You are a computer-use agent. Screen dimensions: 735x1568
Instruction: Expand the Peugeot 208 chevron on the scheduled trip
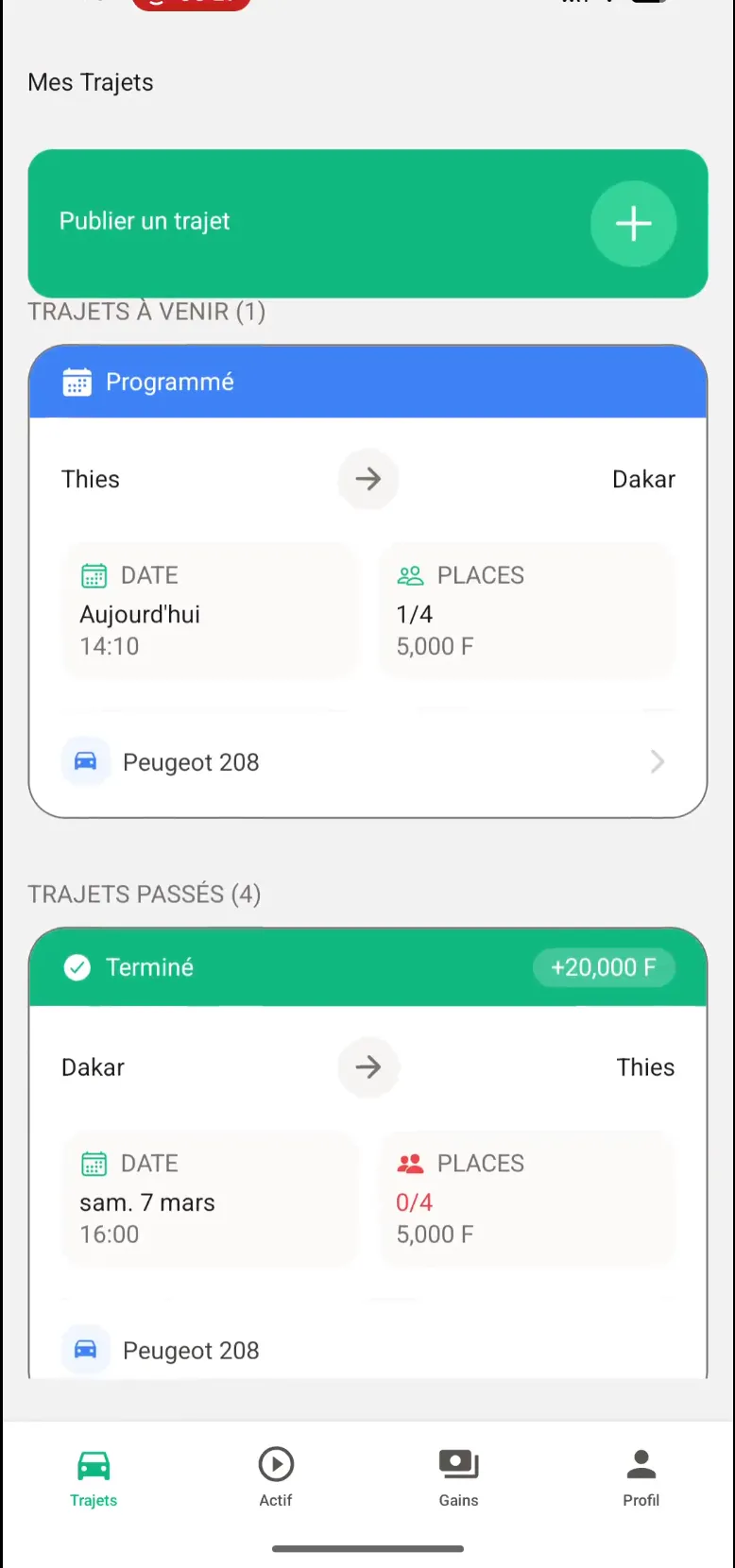[658, 761]
